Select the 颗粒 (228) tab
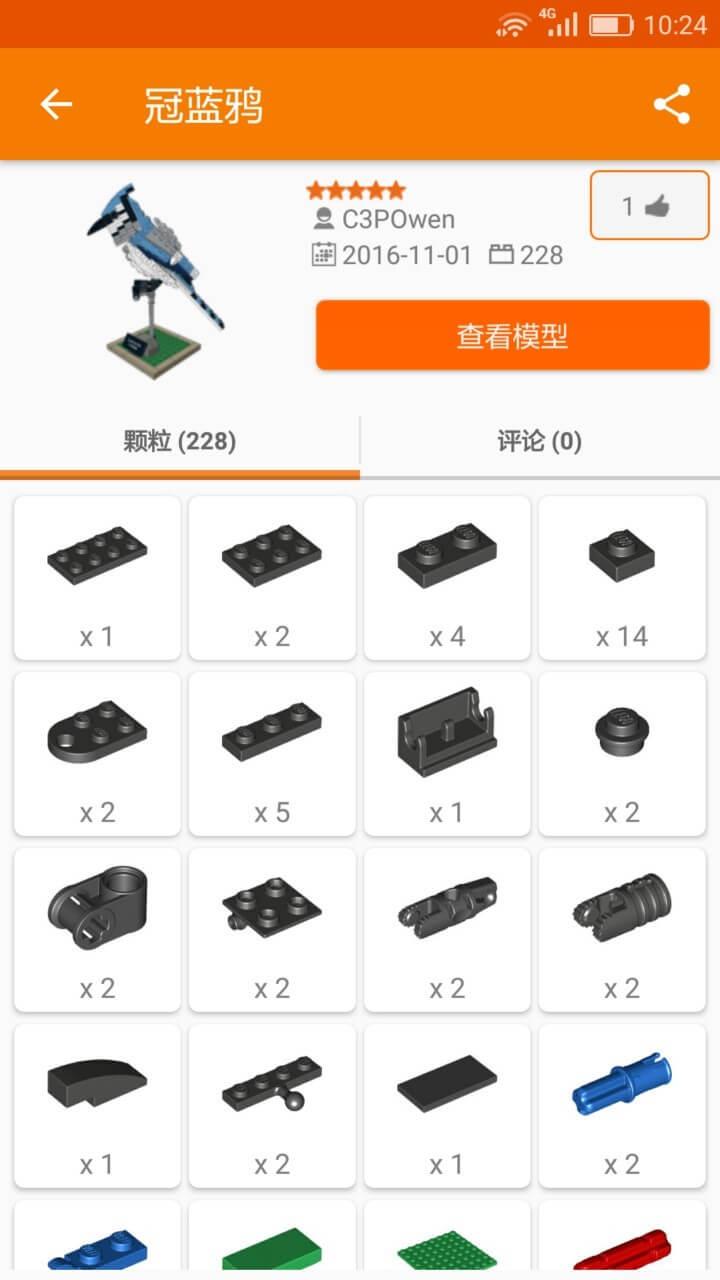720x1280 pixels. (x=180, y=441)
